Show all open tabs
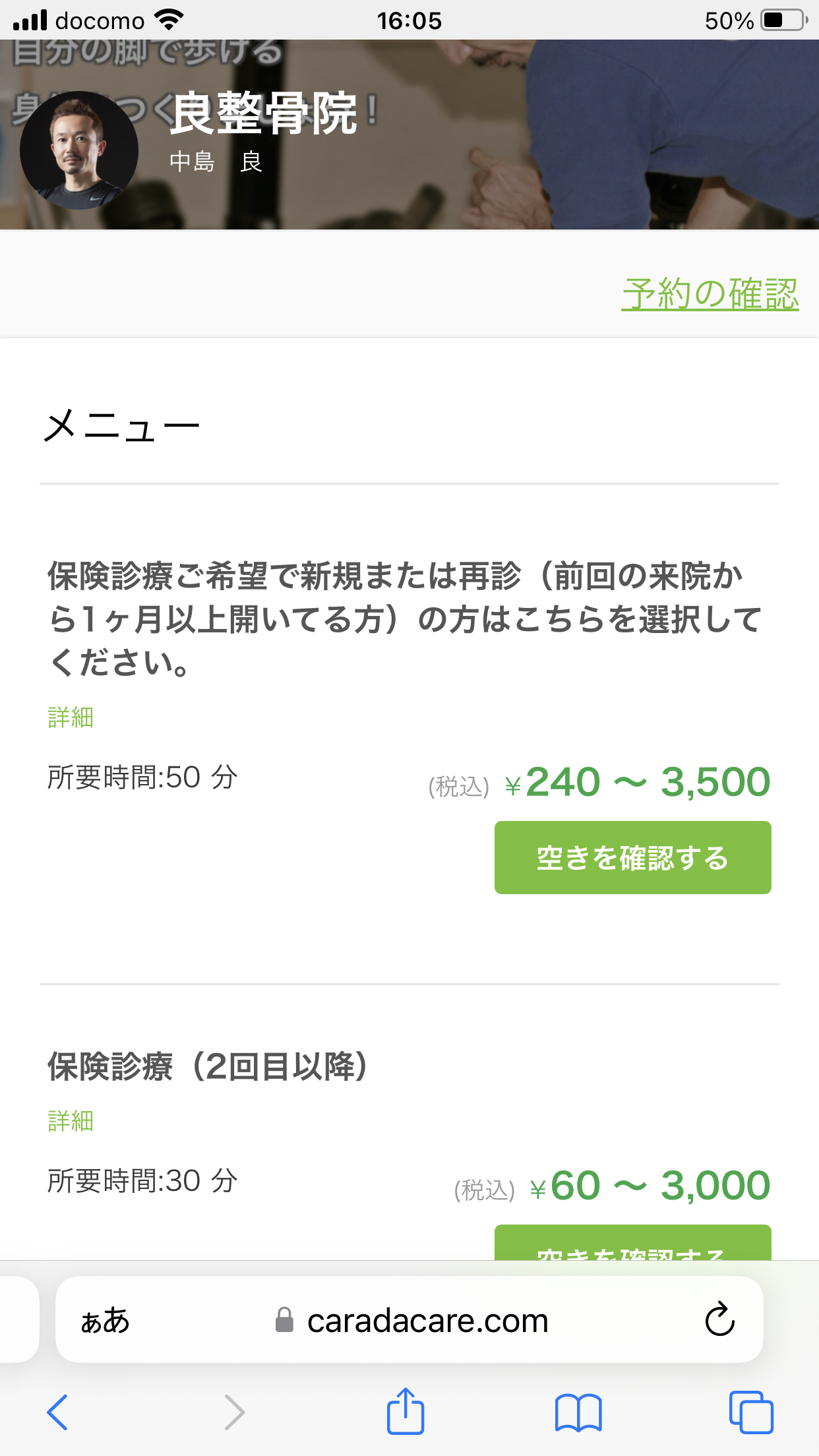This screenshot has width=819, height=1456. [751, 1412]
